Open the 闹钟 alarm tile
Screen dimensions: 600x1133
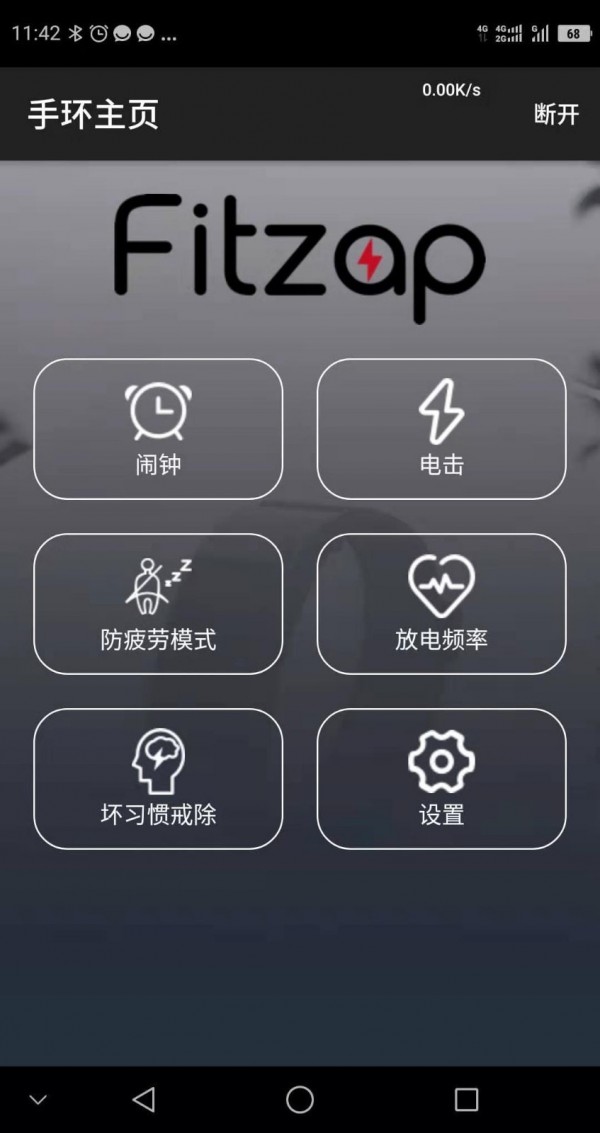point(158,429)
